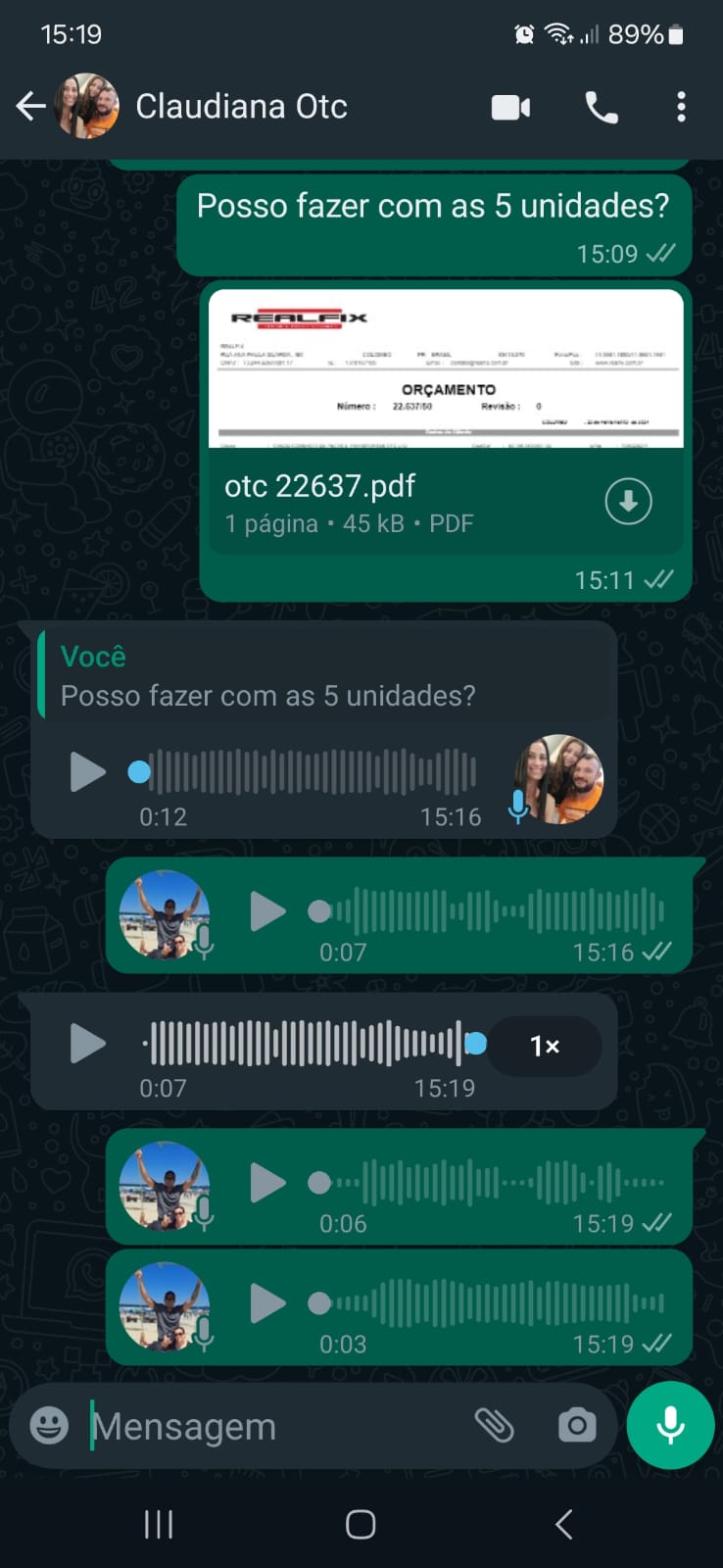Go back from Claudiana Otc chat
This screenshot has width=723, height=1568.
pyautogui.click(x=31, y=106)
